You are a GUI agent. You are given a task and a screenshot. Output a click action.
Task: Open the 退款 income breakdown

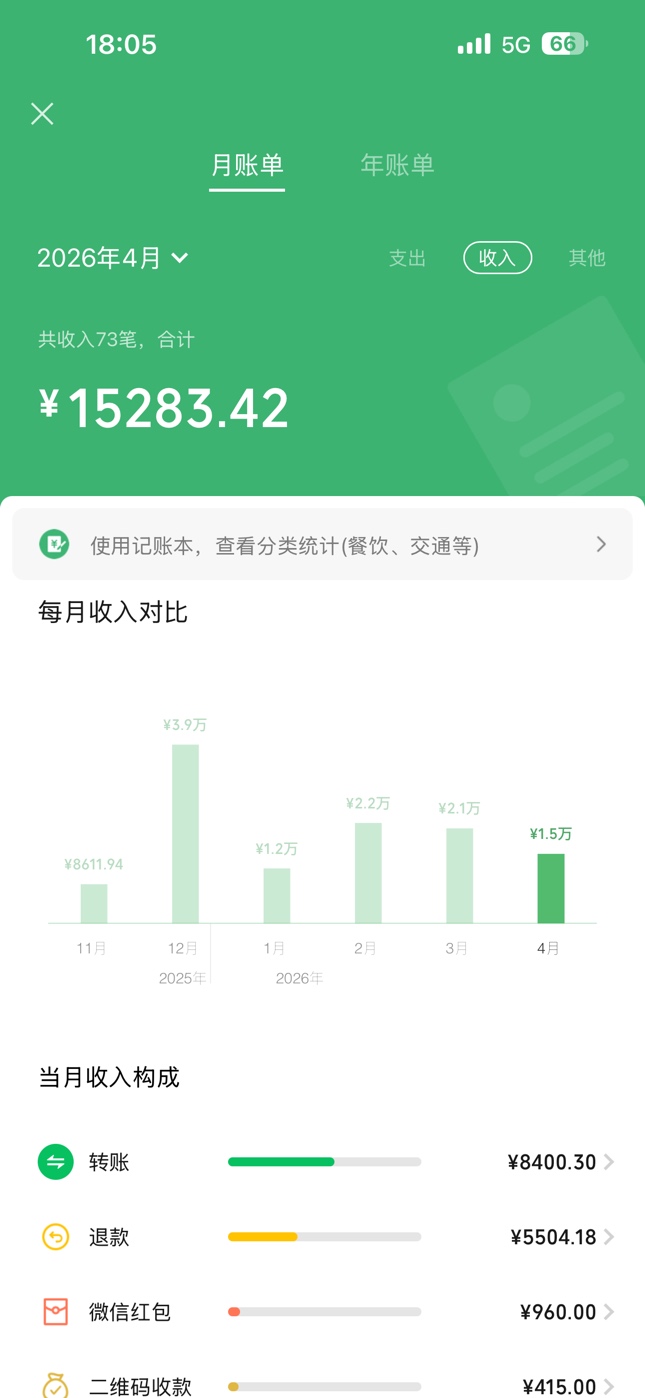322,1237
